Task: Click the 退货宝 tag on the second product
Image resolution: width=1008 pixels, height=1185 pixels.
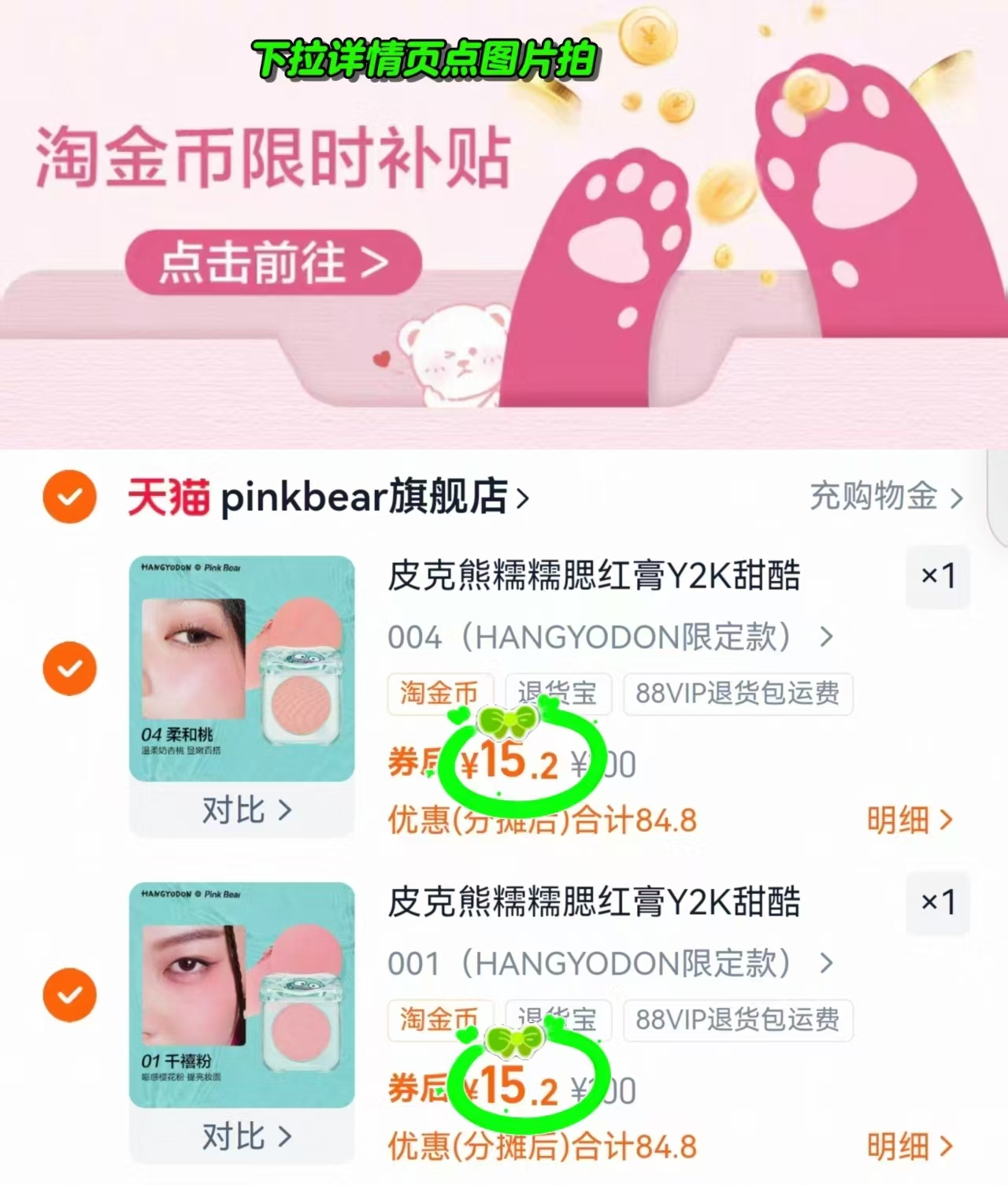Action: [x=559, y=1019]
